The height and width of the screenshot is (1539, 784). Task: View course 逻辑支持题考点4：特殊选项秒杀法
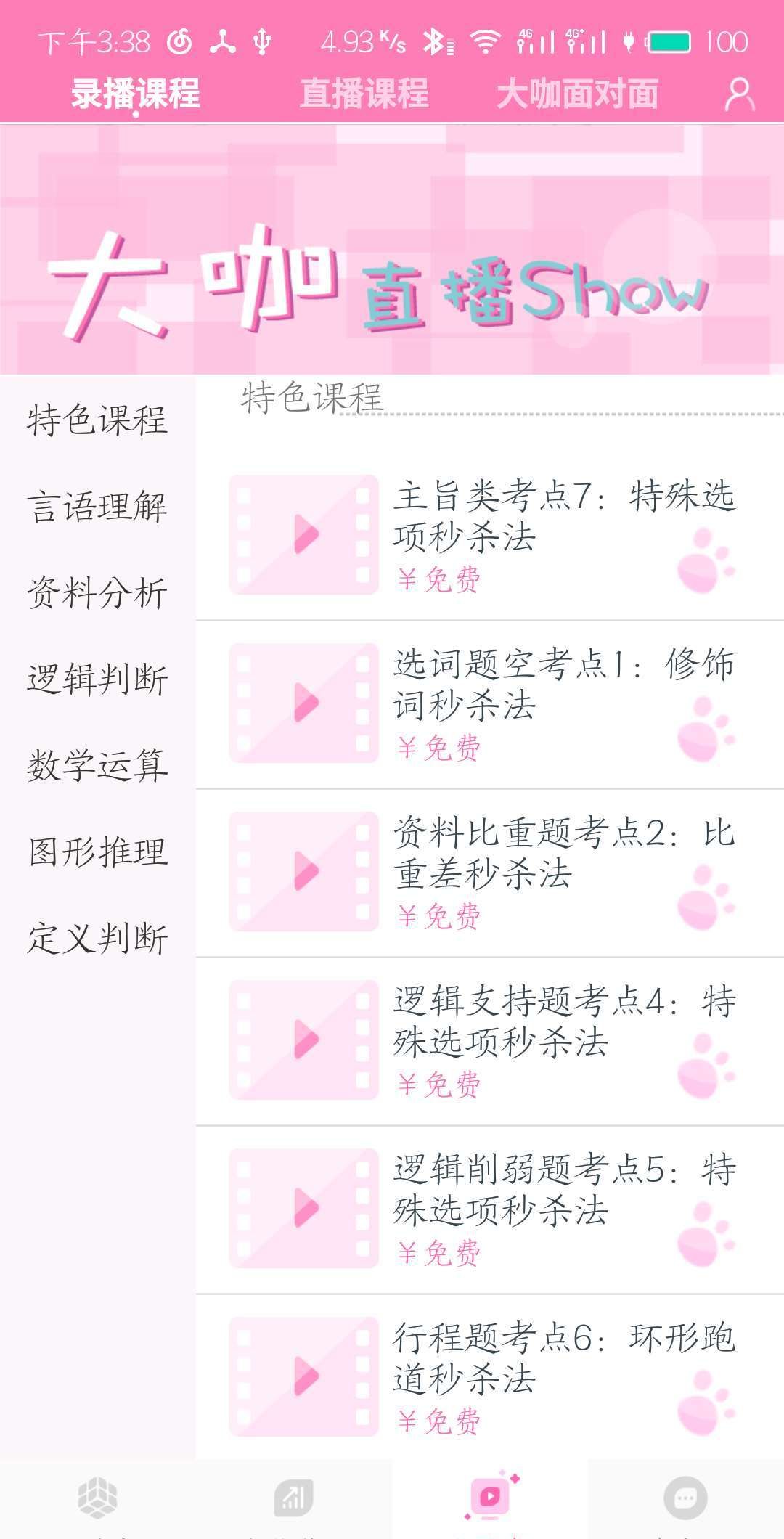coord(490,1041)
